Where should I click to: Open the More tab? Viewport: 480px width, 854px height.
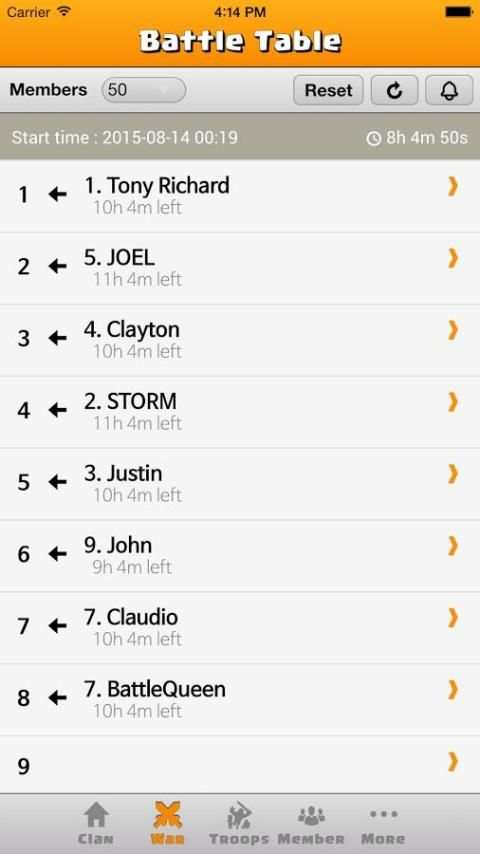click(x=383, y=824)
